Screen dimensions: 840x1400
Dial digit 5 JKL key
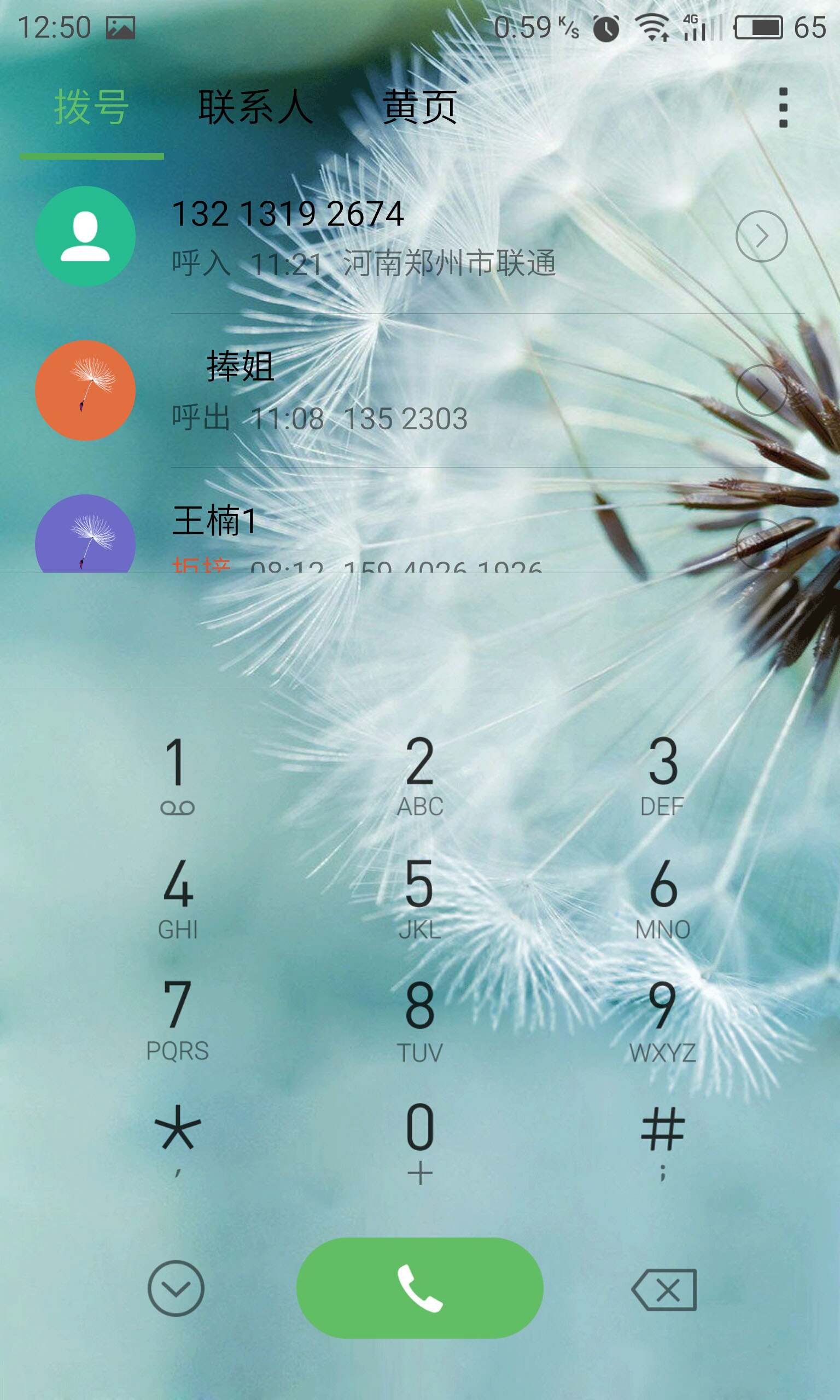pyautogui.click(x=420, y=897)
